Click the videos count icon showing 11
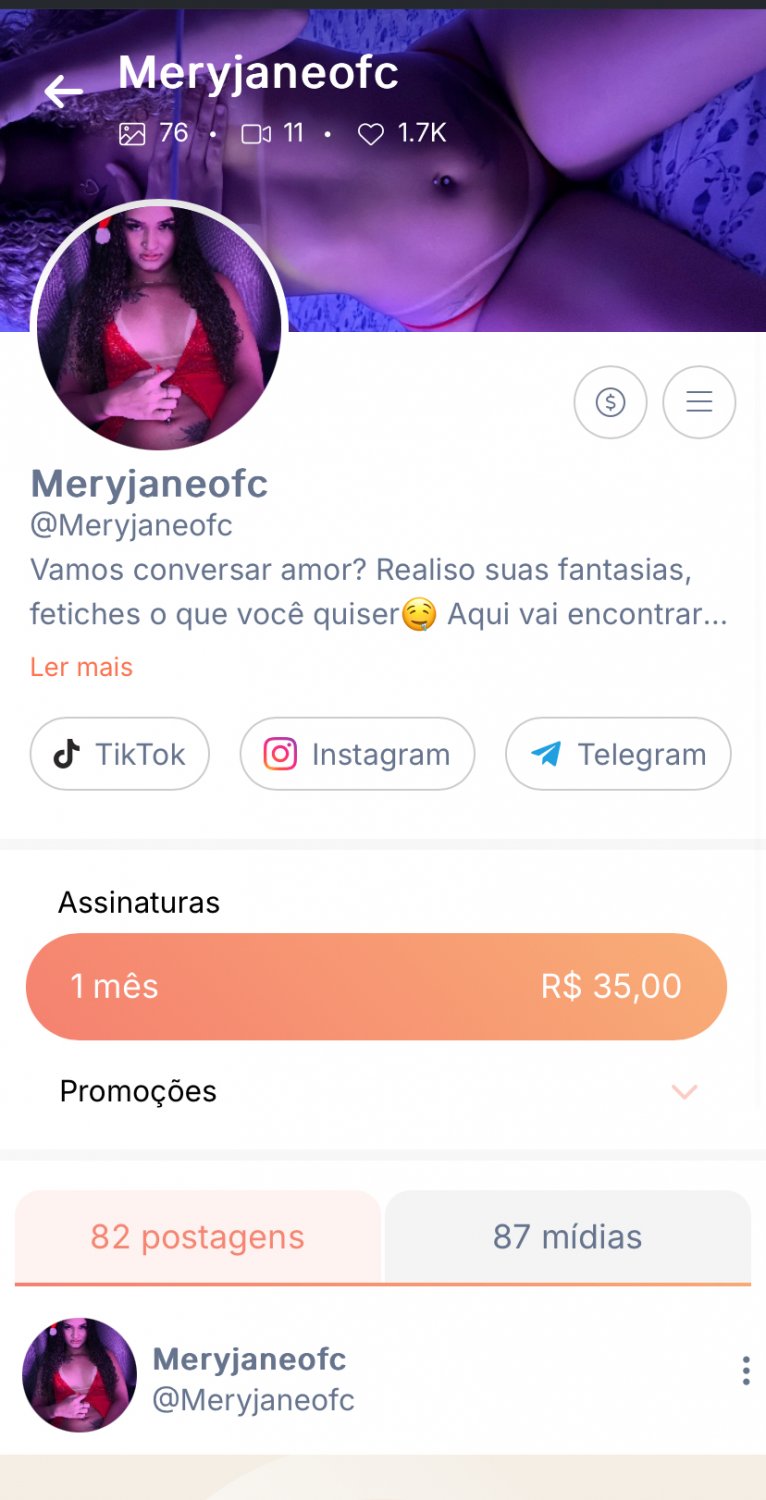The width and height of the screenshot is (766, 1500). [258, 132]
